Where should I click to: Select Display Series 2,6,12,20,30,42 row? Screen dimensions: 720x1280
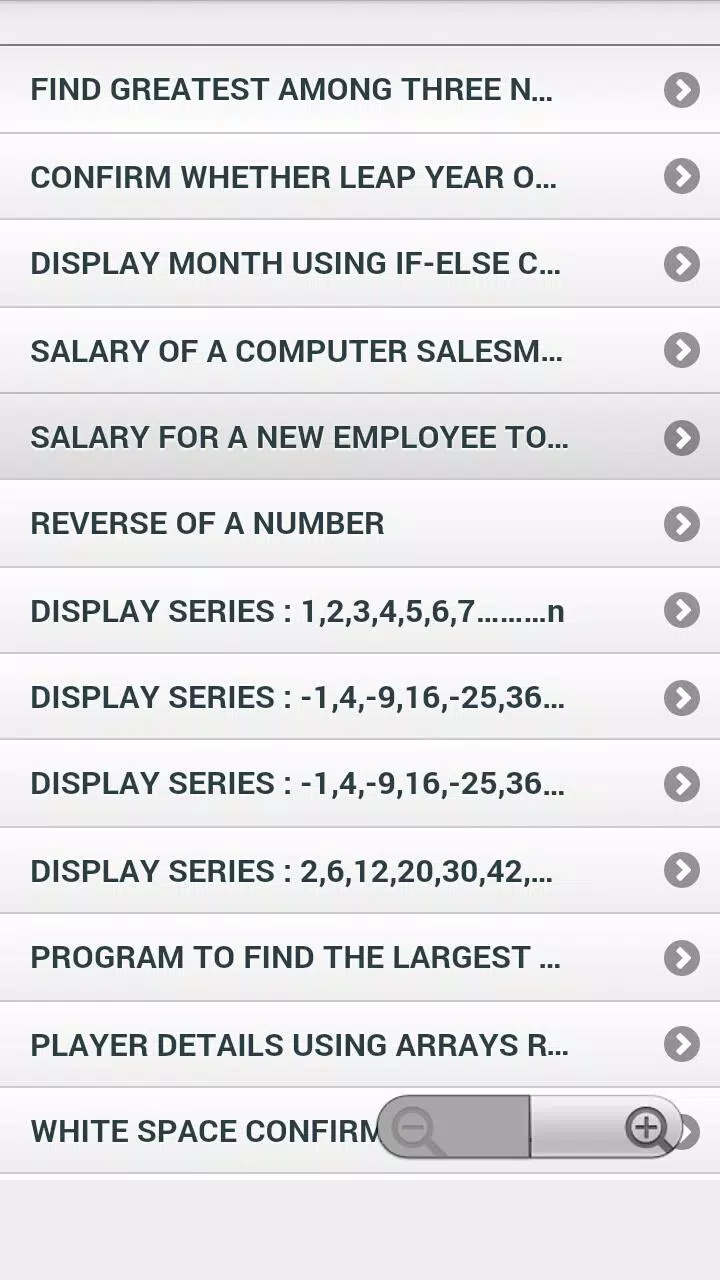tap(360, 870)
